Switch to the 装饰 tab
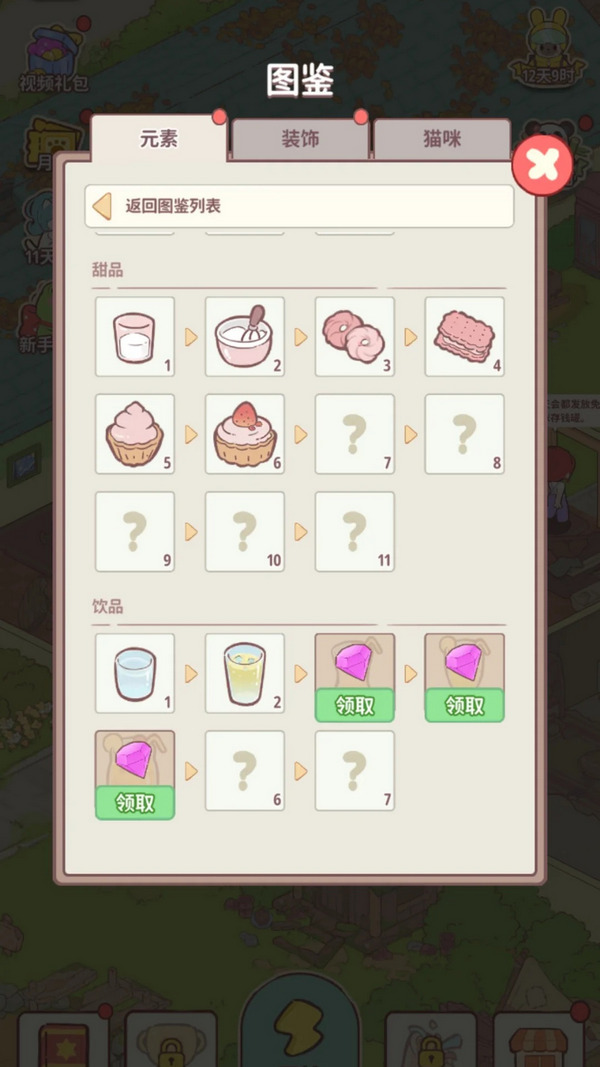Image resolution: width=600 pixels, height=1067 pixels. click(x=300, y=139)
